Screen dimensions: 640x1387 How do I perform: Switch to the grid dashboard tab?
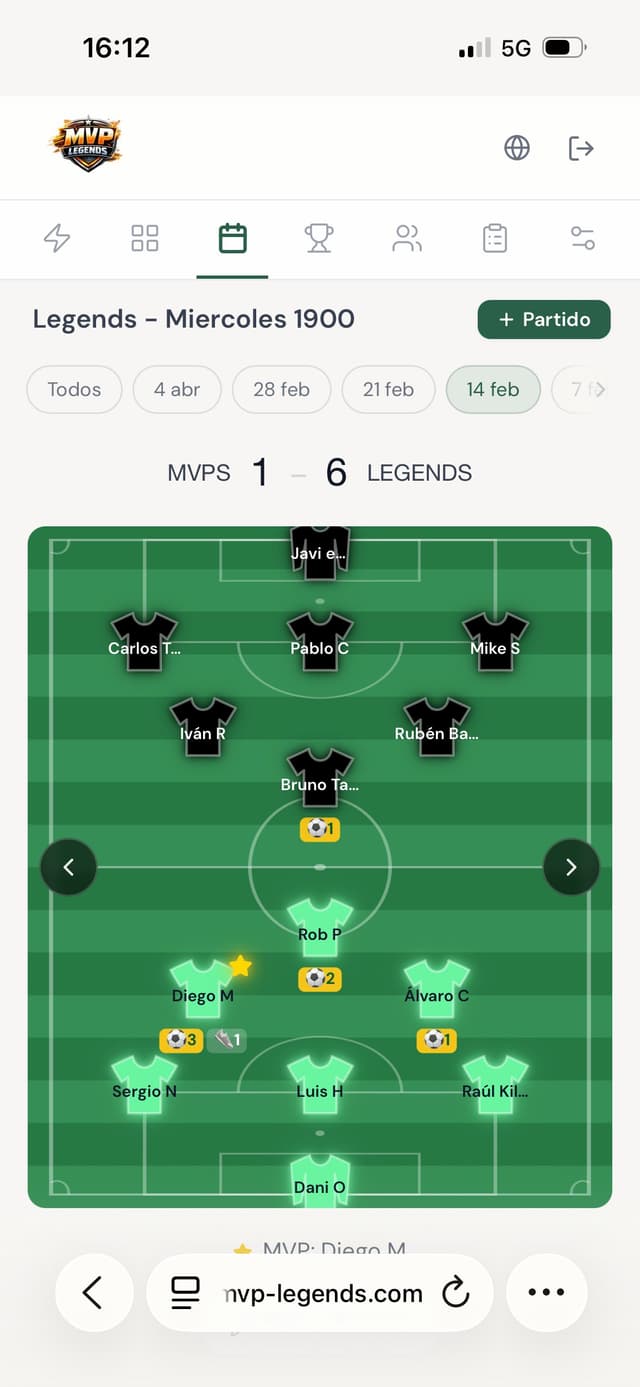pyautogui.click(x=145, y=238)
